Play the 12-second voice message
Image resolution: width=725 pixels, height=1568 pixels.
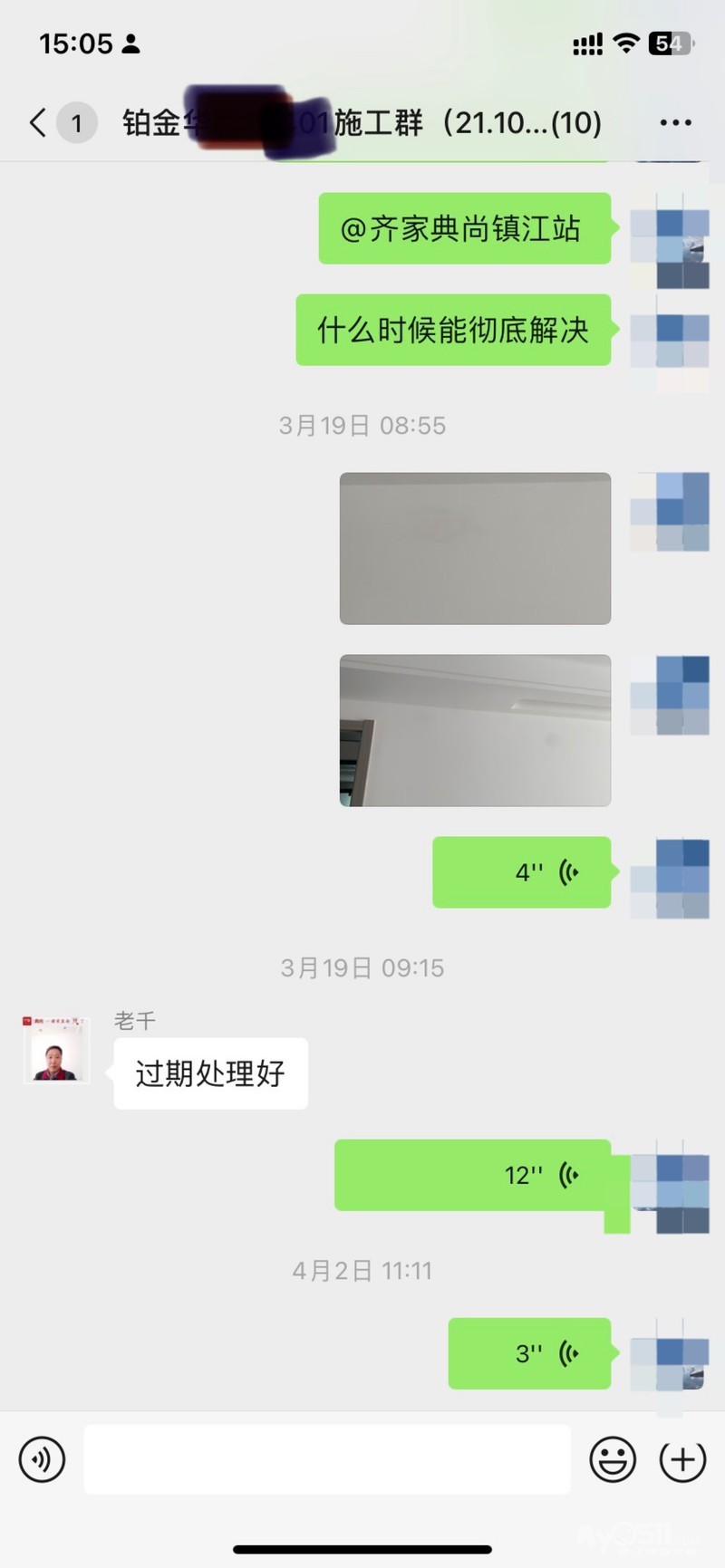coord(473,1175)
